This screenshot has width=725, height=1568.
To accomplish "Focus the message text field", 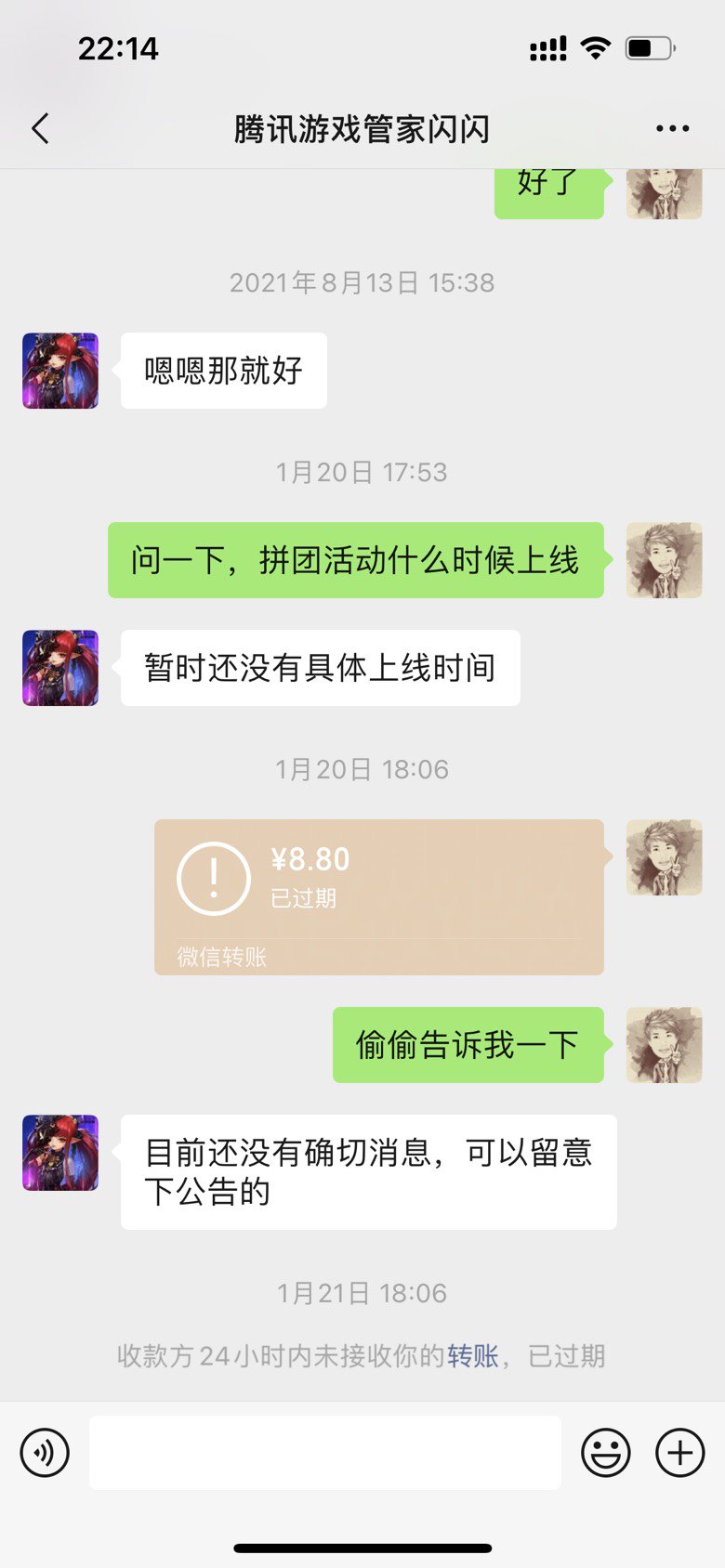I will (325, 1452).
